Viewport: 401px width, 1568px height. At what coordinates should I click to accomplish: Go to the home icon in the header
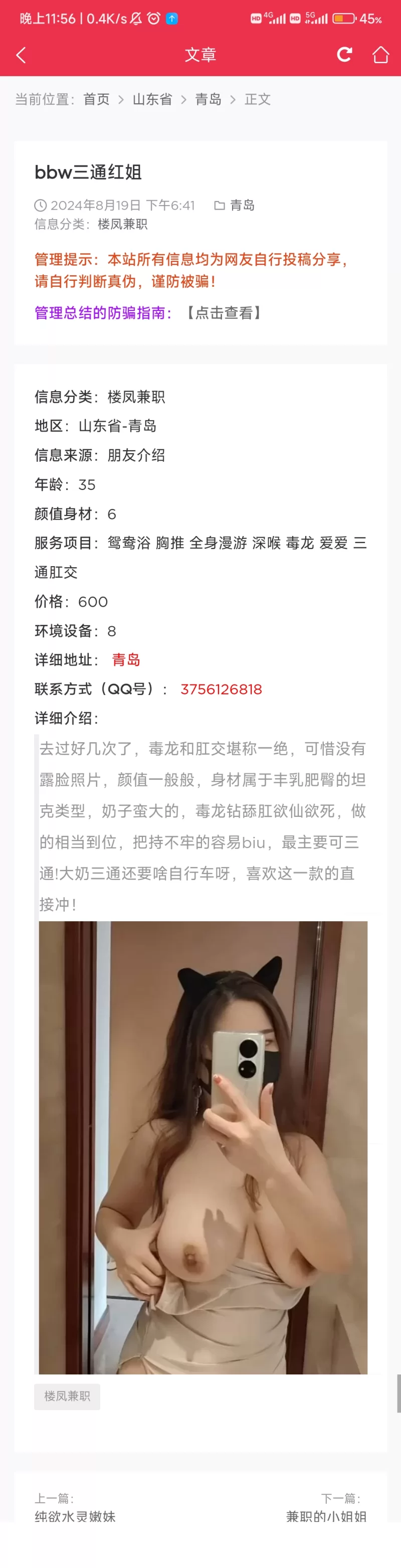click(380, 55)
